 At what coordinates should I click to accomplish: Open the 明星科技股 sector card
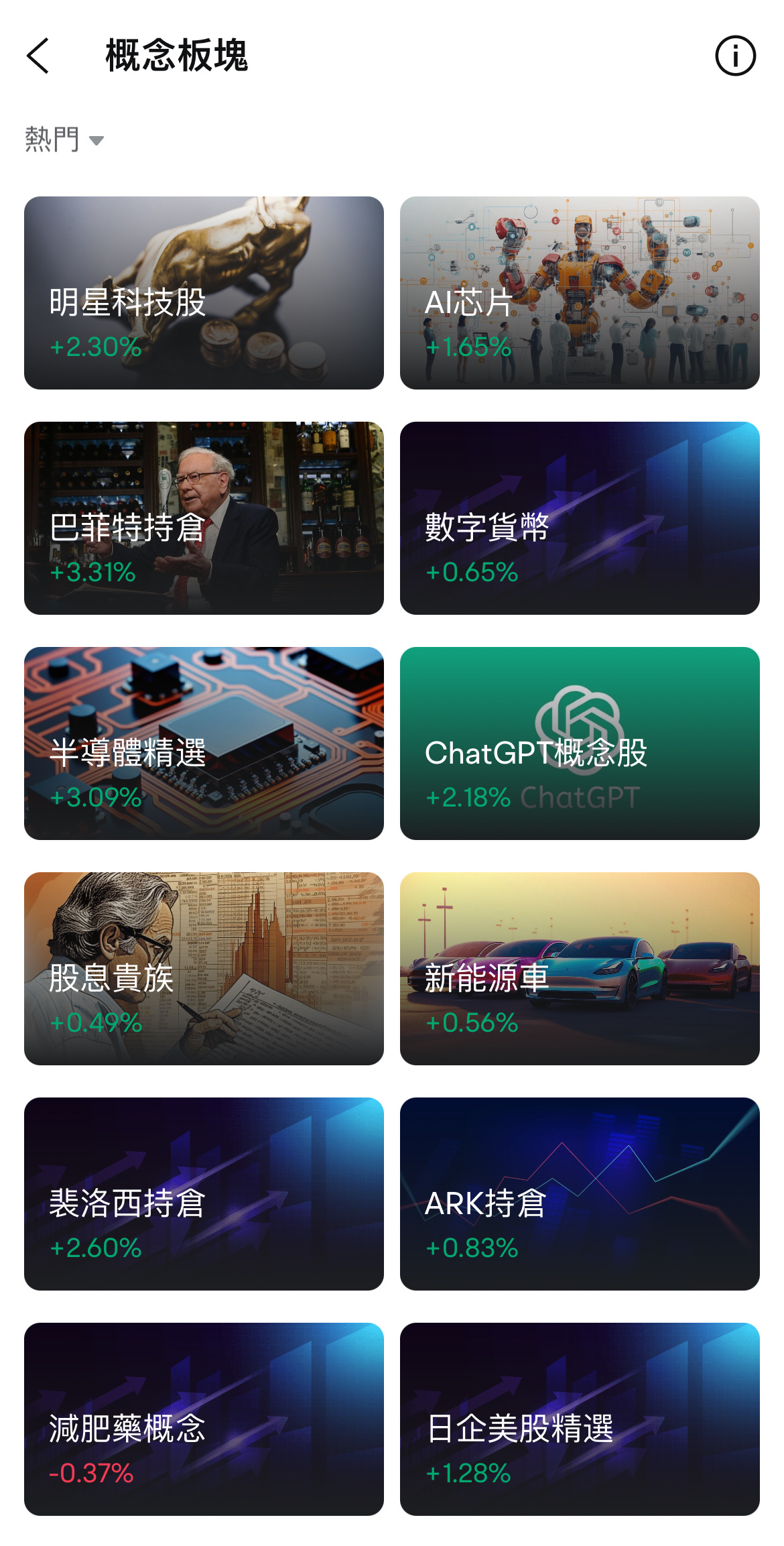click(x=204, y=293)
